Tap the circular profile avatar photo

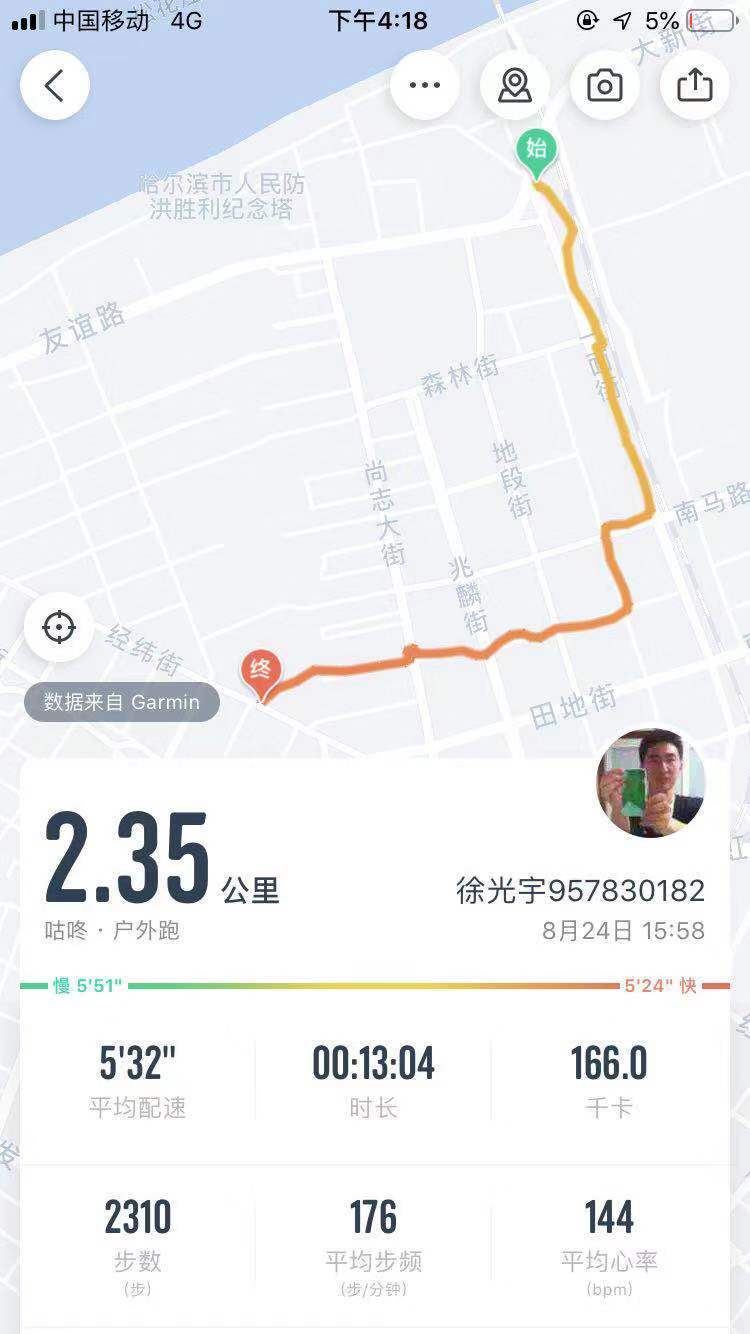click(x=651, y=785)
